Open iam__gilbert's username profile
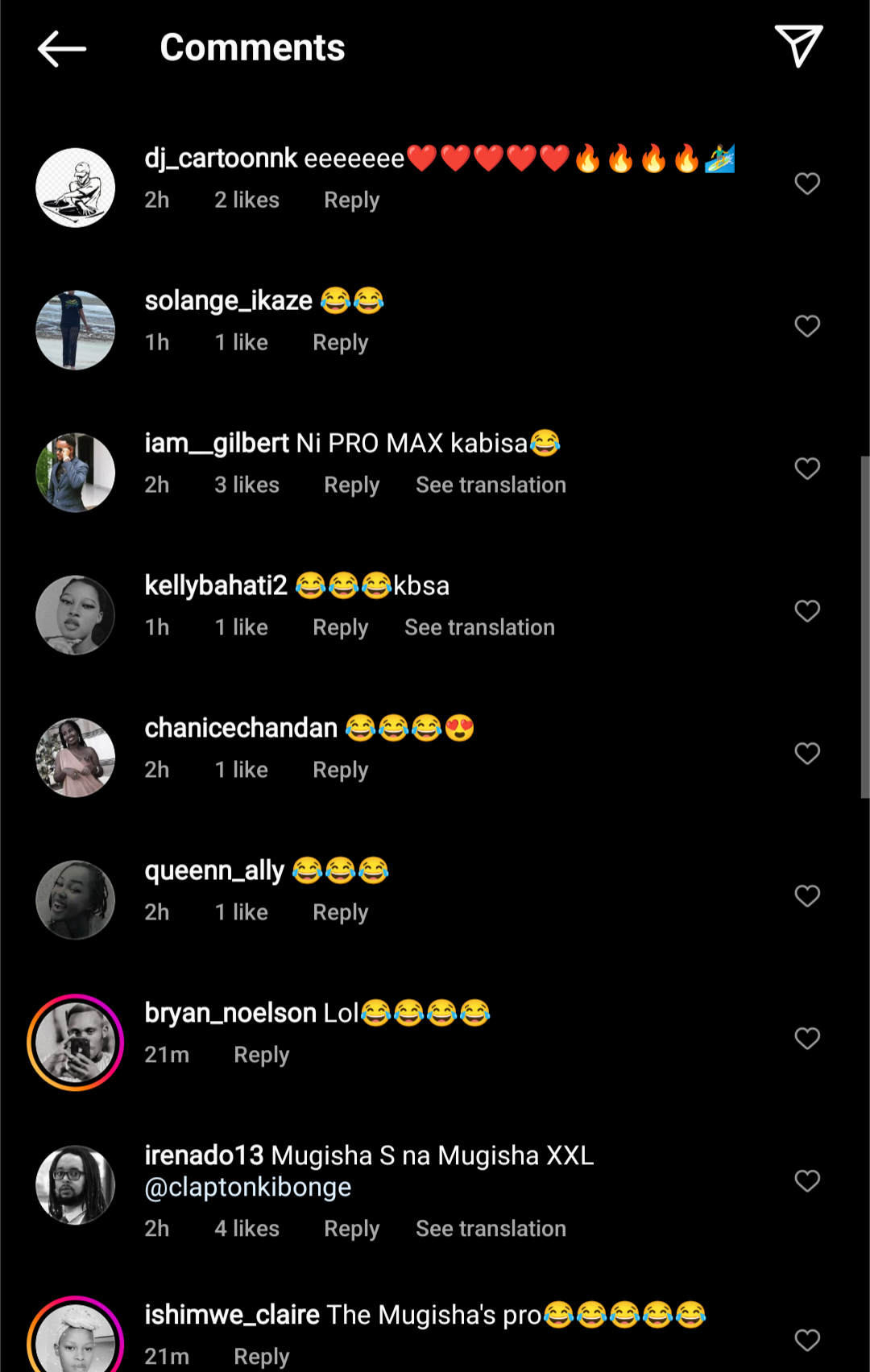Viewport: 870px width, 1372px height. pos(216,443)
